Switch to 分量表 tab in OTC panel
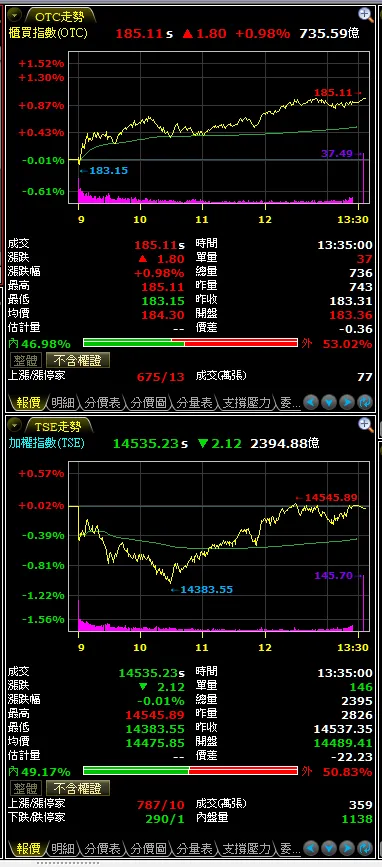 coord(194,403)
